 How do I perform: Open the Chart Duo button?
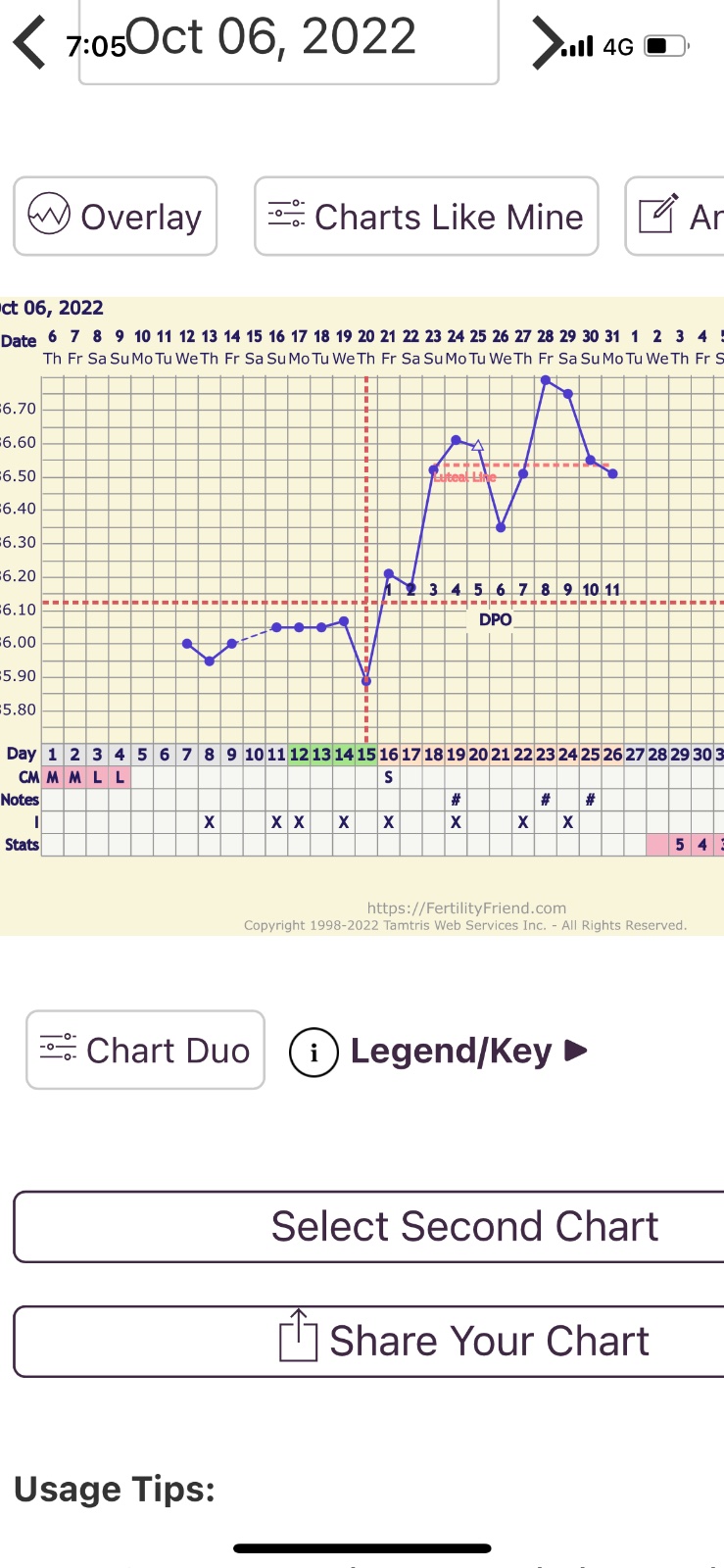[x=145, y=1051]
